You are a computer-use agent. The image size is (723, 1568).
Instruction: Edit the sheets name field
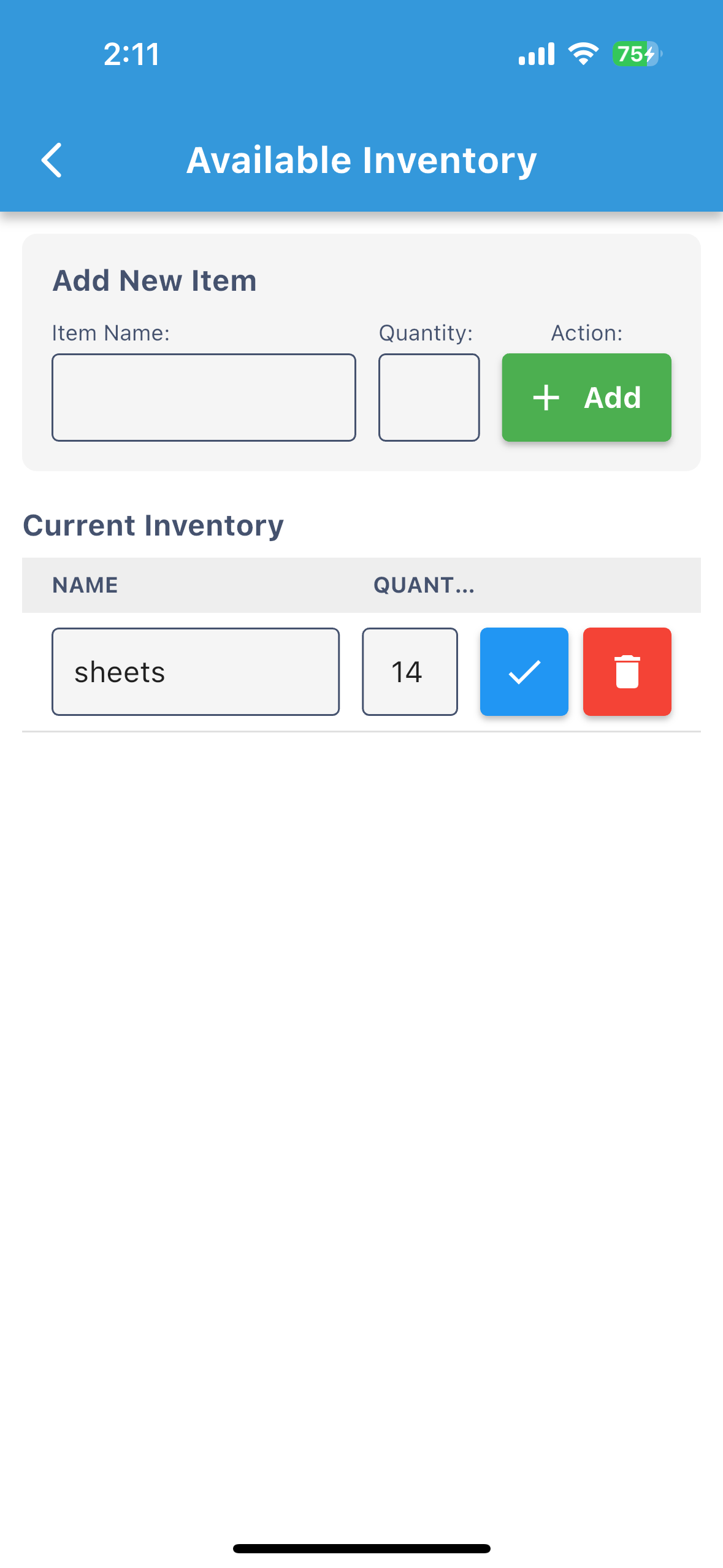[x=196, y=672]
